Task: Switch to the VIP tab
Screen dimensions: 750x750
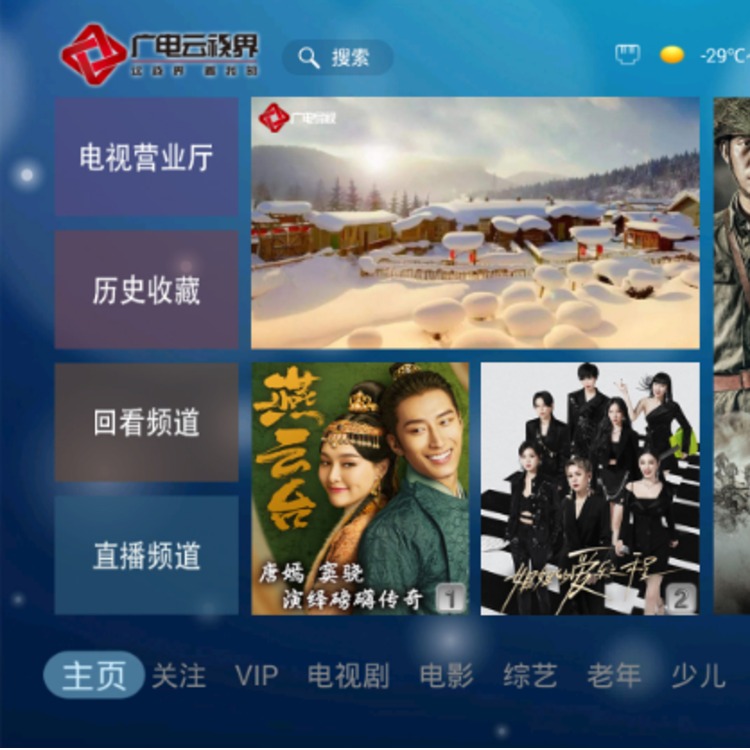Action: pos(256,676)
